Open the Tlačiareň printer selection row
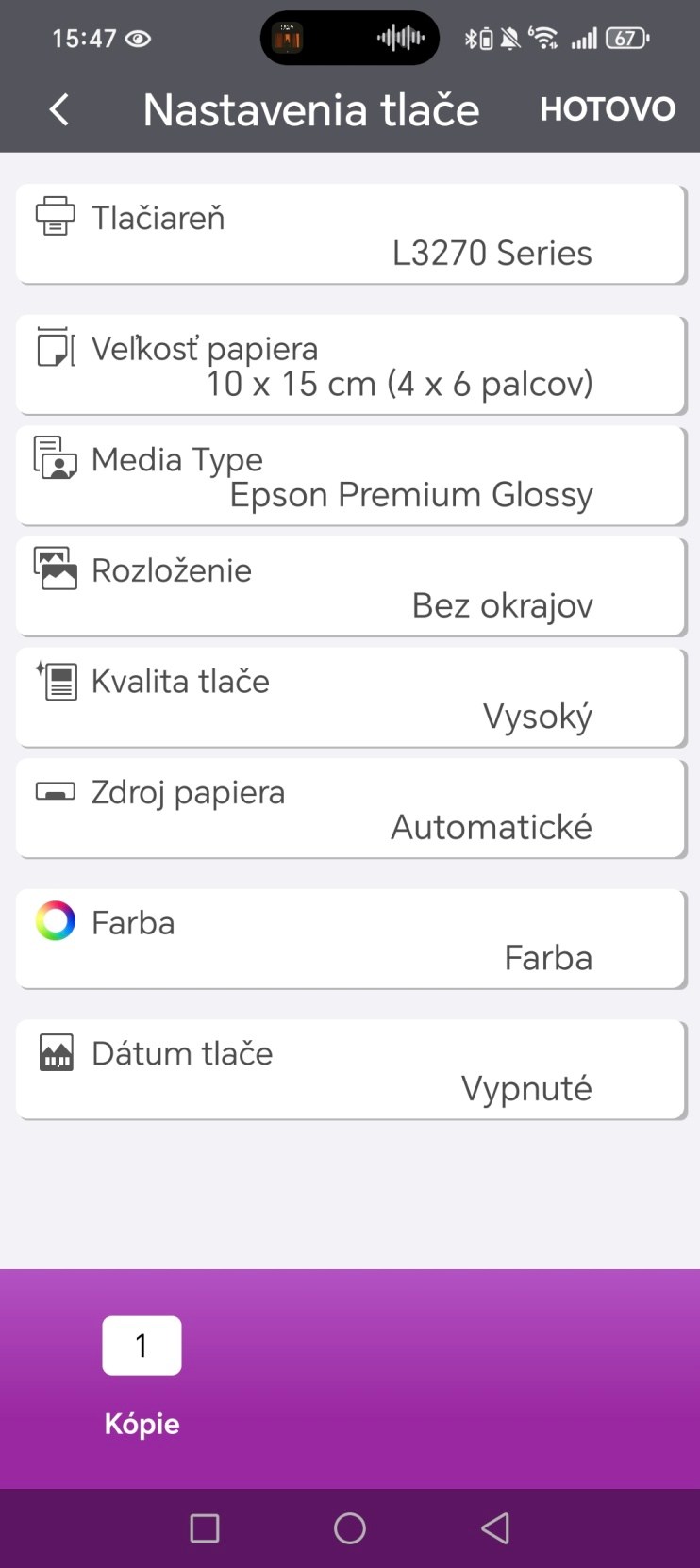 point(350,235)
